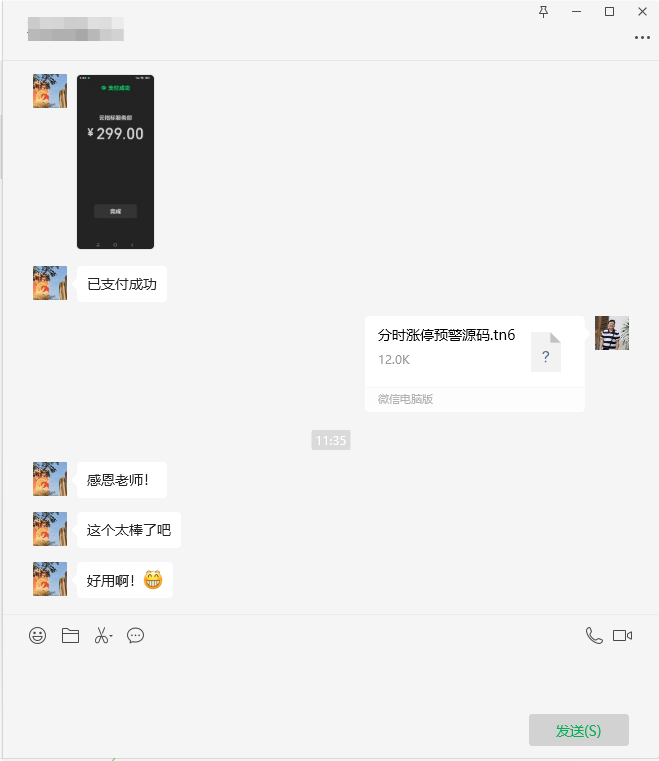This screenshot has width=659, height=761.
Task: Start a video call
Action: point(622,635)
